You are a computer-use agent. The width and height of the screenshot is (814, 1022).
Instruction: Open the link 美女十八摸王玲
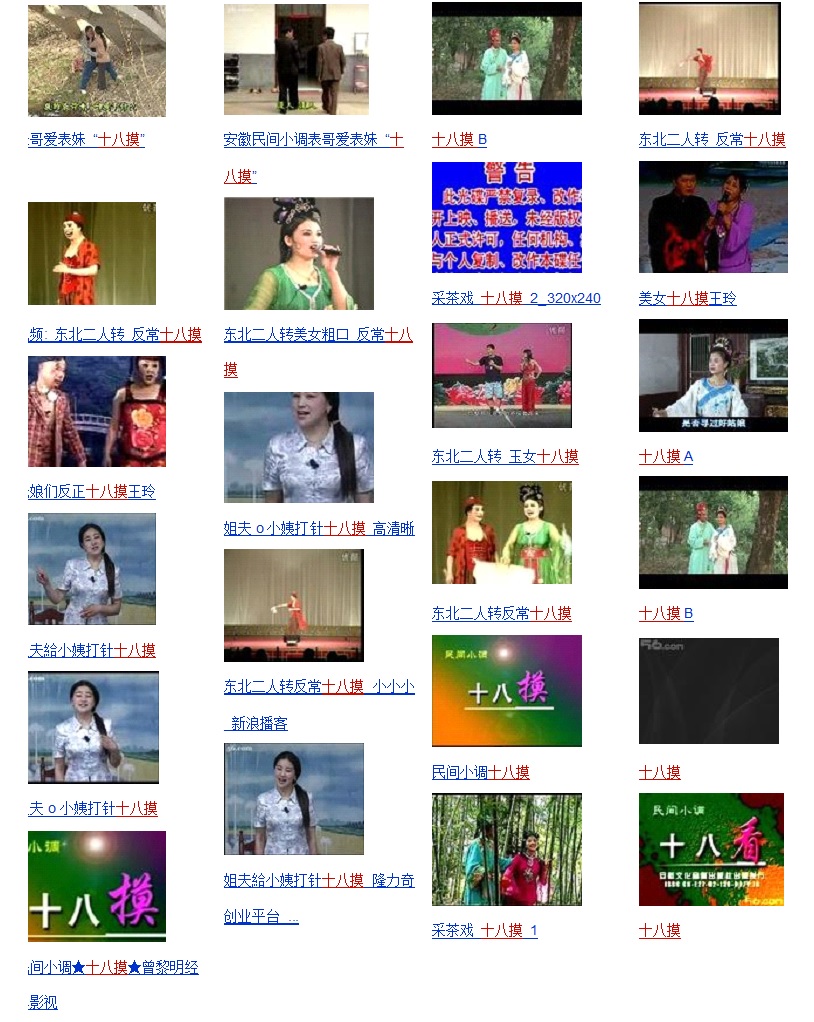tap(687, 298)
